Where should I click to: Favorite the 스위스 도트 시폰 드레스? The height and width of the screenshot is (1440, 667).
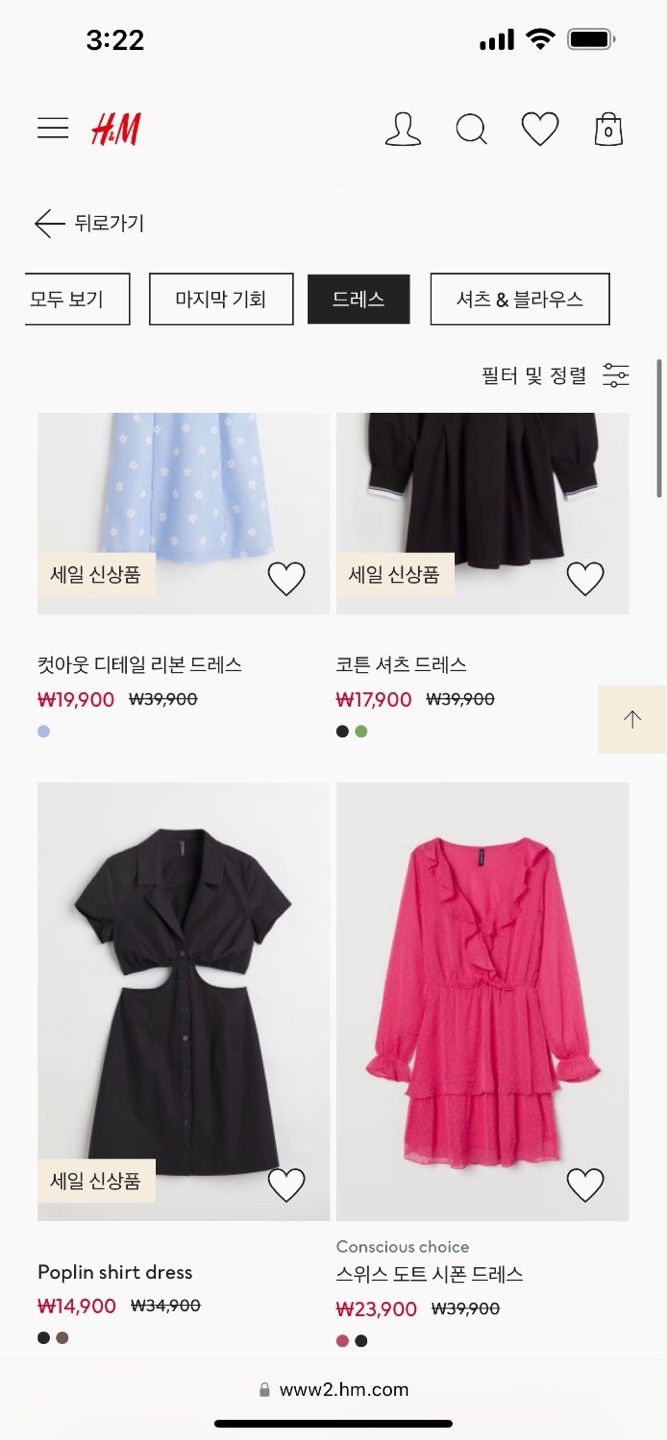[x=585, y=1185]
